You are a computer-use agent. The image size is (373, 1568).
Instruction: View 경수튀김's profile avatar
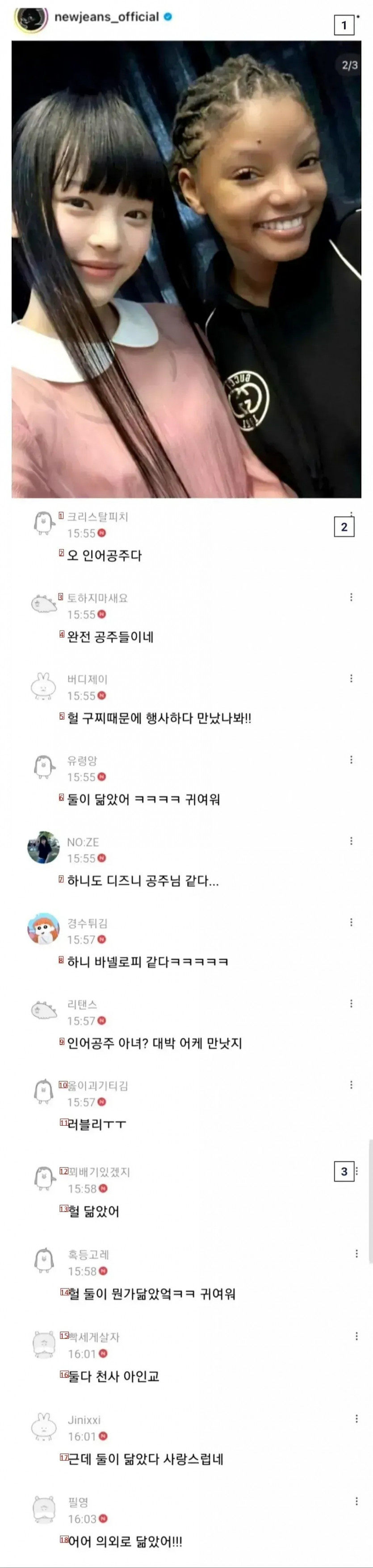[x=43, y=928]
